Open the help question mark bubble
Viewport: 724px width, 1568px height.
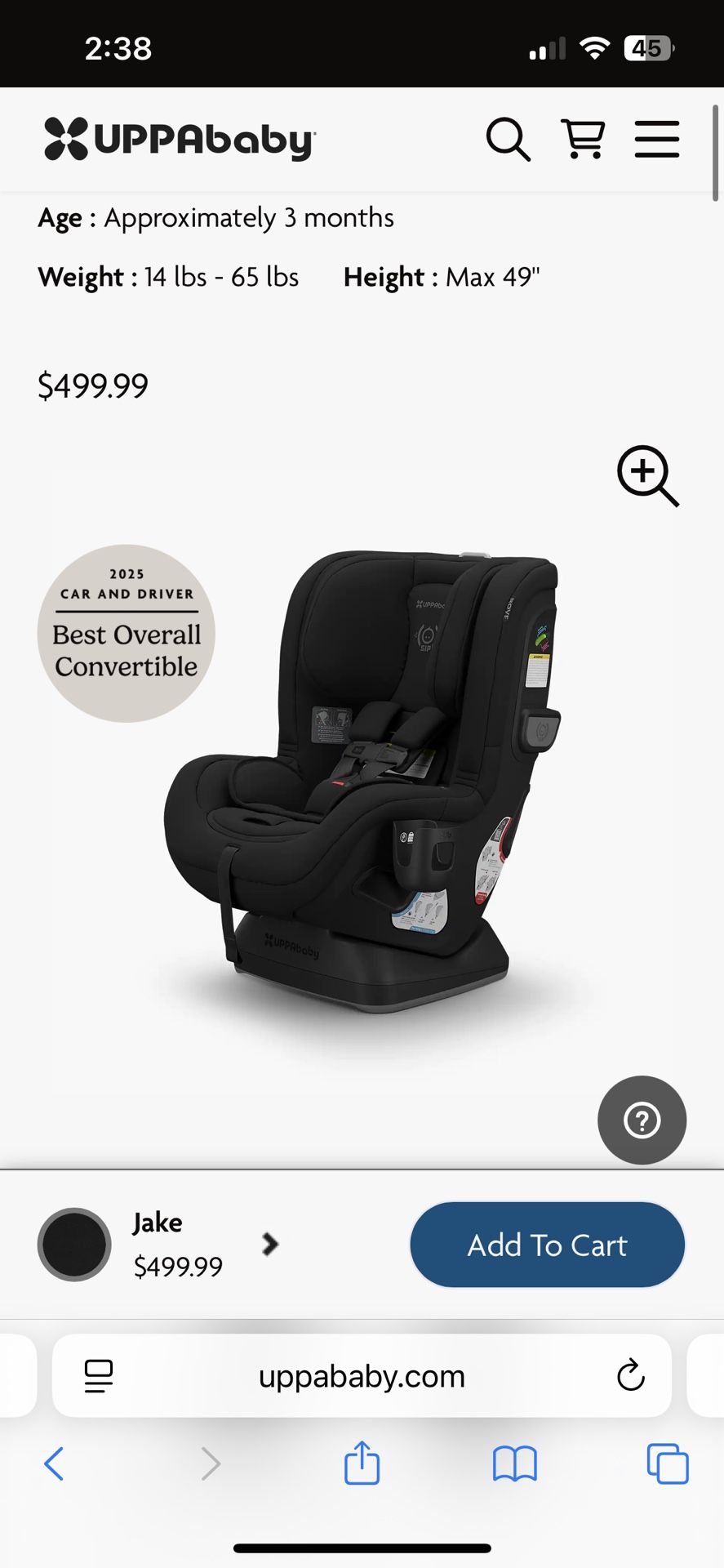click(642, 1120)
